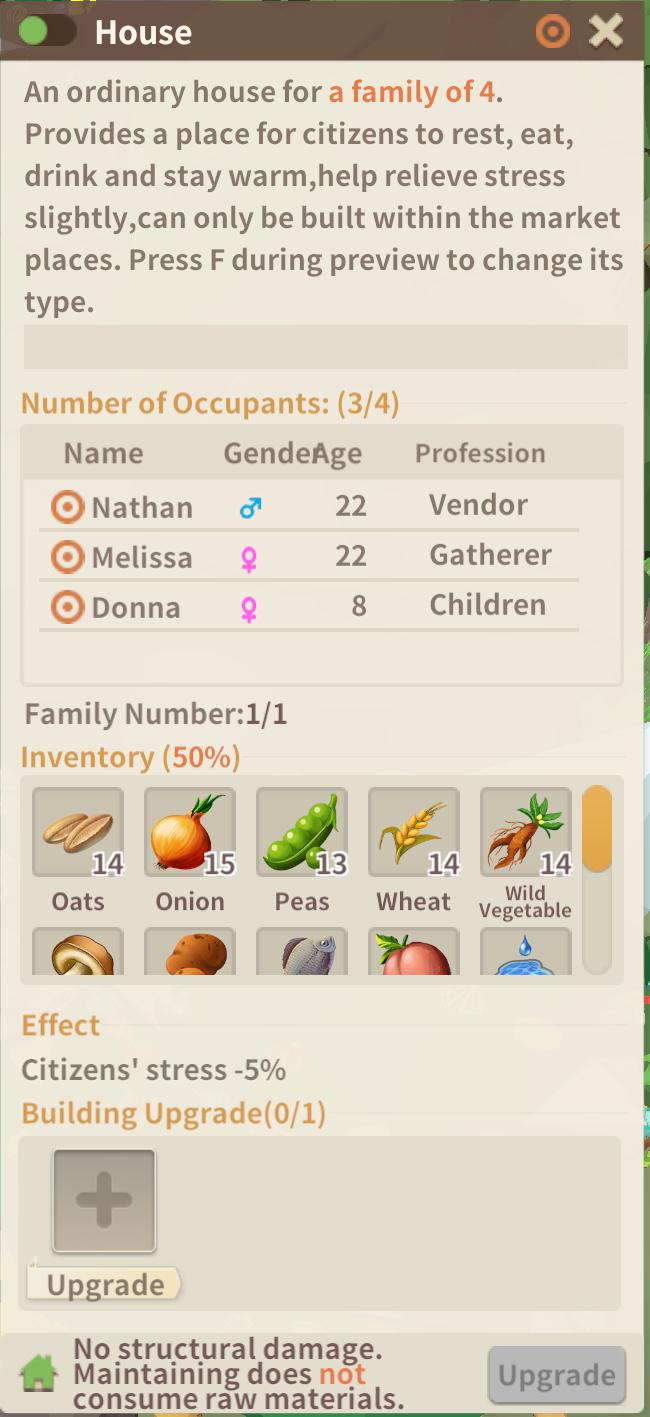Select the Wheat inventory item
Screen dimensions: 650x1417
[414, 833]
